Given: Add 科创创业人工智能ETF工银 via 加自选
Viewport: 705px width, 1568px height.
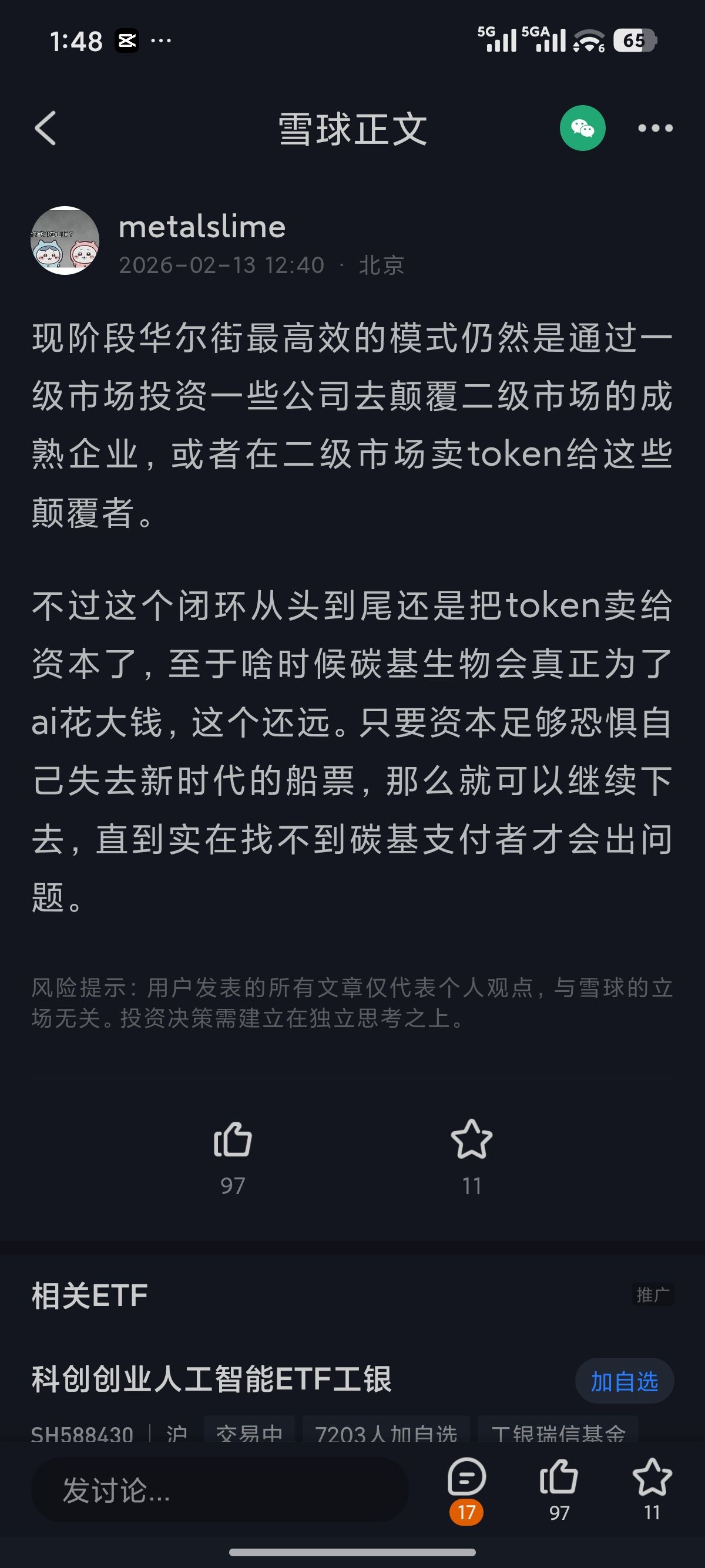Looking at the screenshot, I should click(624, 1381).
